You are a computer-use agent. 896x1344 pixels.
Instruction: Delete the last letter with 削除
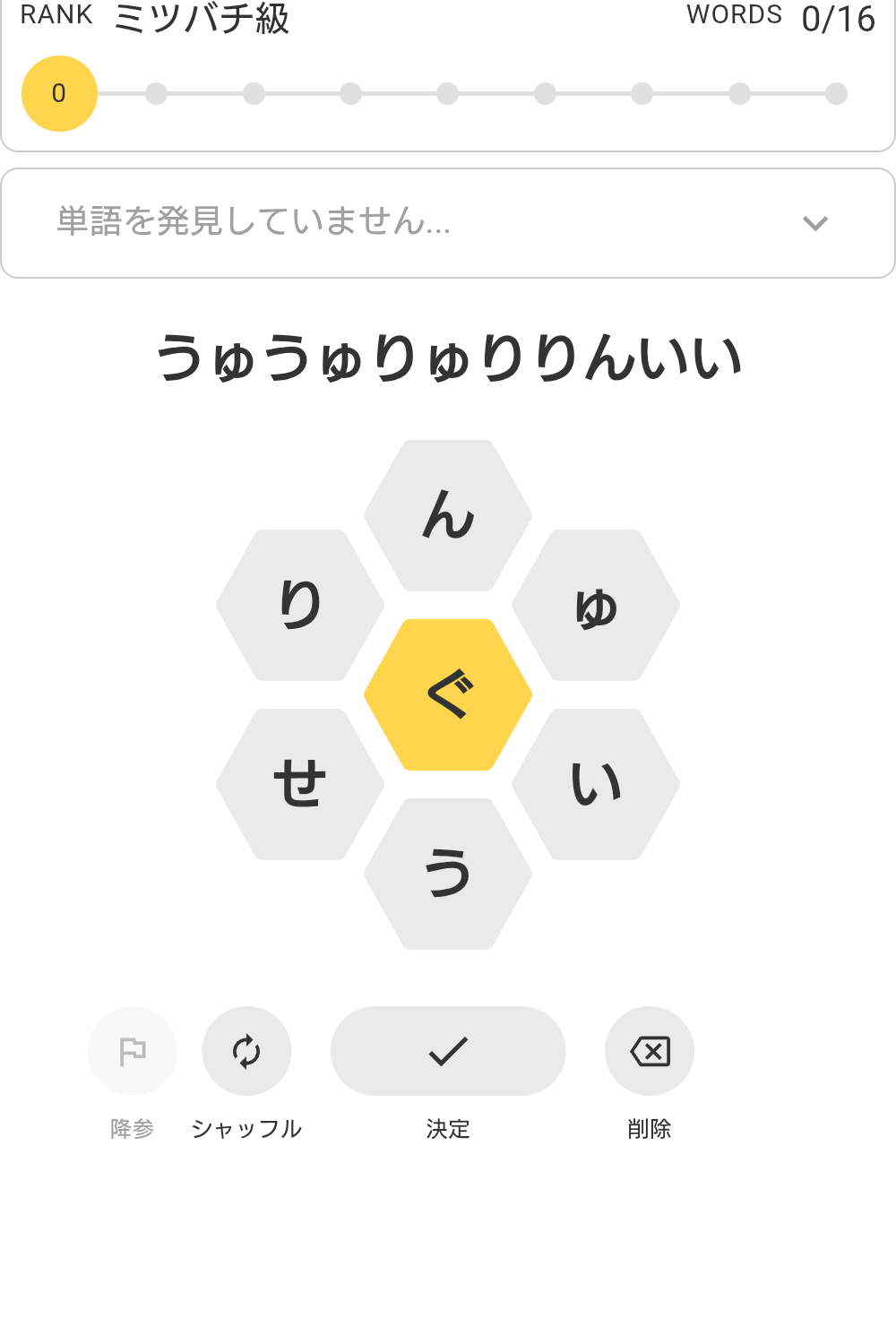(x=650, y=1051)
